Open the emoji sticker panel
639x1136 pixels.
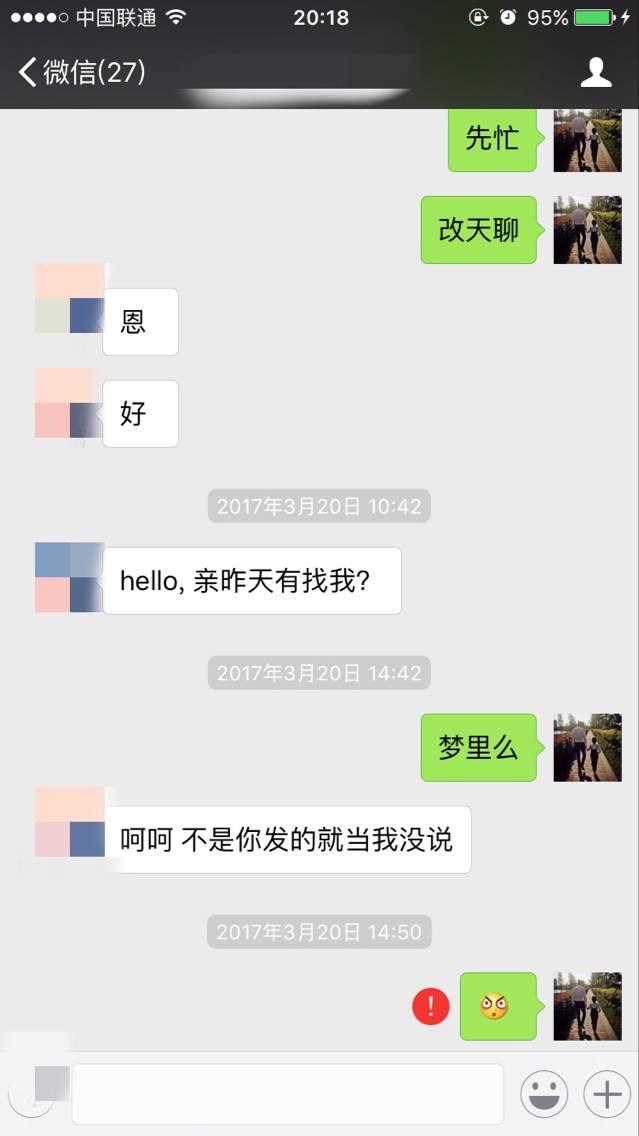click(x=544, y=1094)
